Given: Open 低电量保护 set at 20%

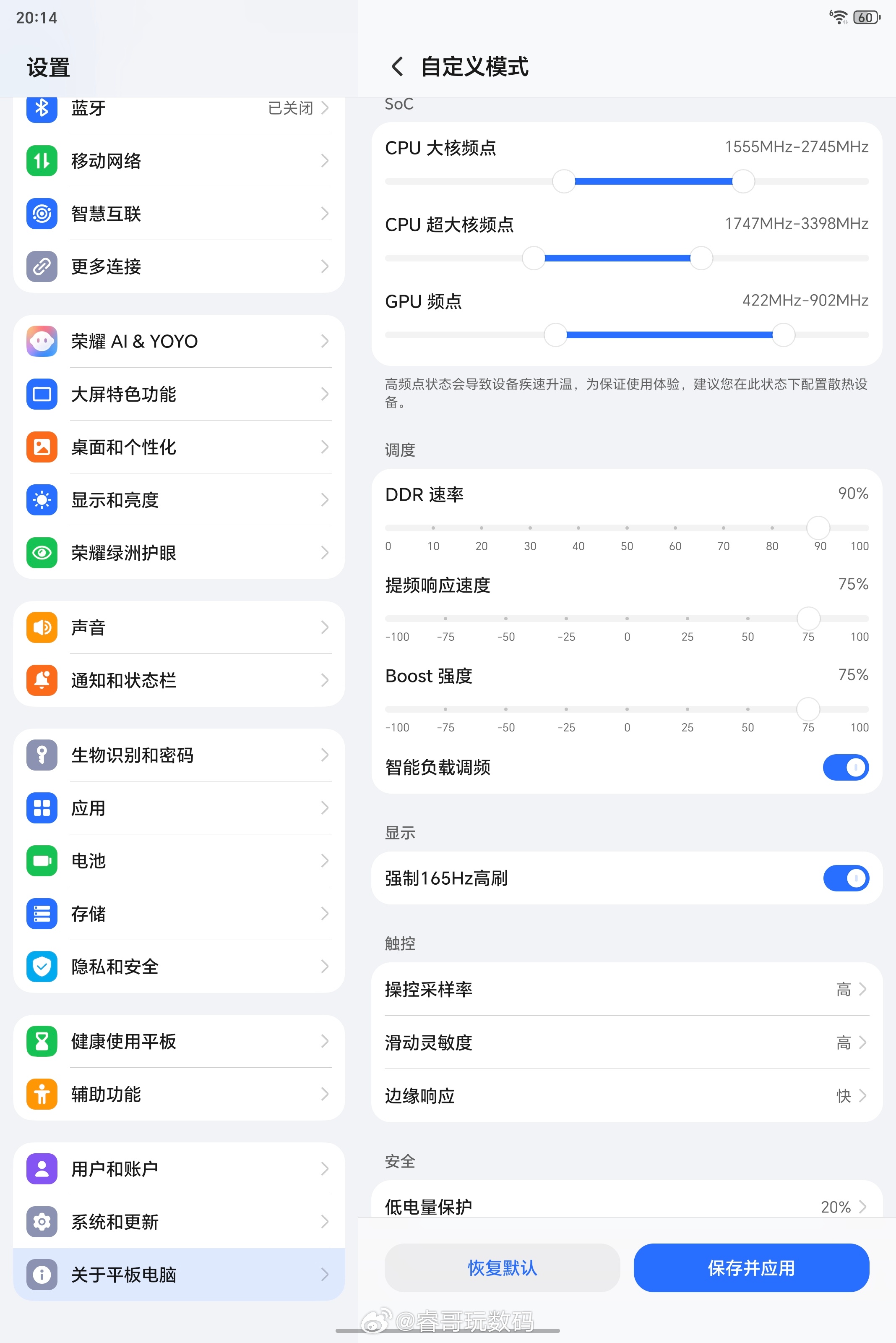Looking at the screenshot, I should pyautogui.click(x=626, y=1206).
